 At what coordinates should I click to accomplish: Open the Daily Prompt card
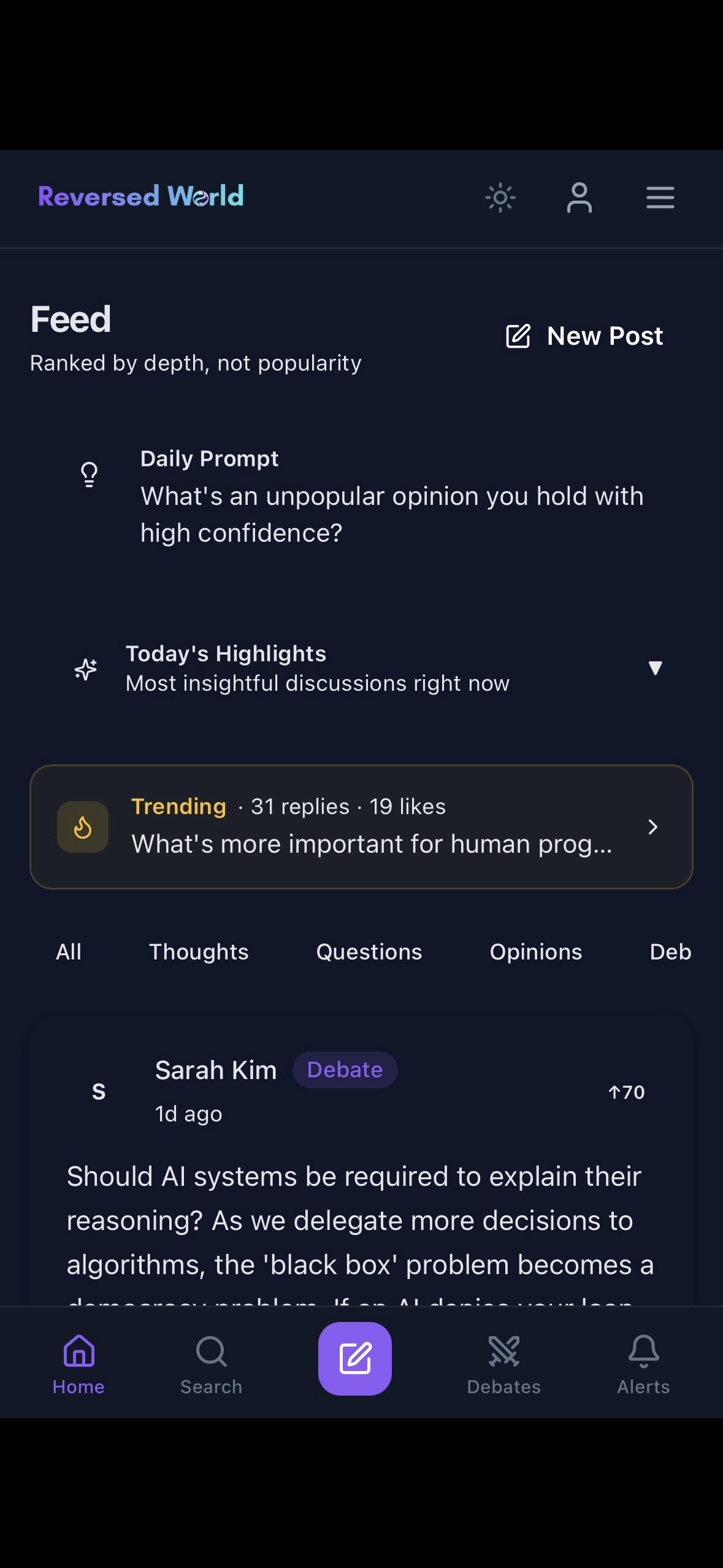(361, 496)
